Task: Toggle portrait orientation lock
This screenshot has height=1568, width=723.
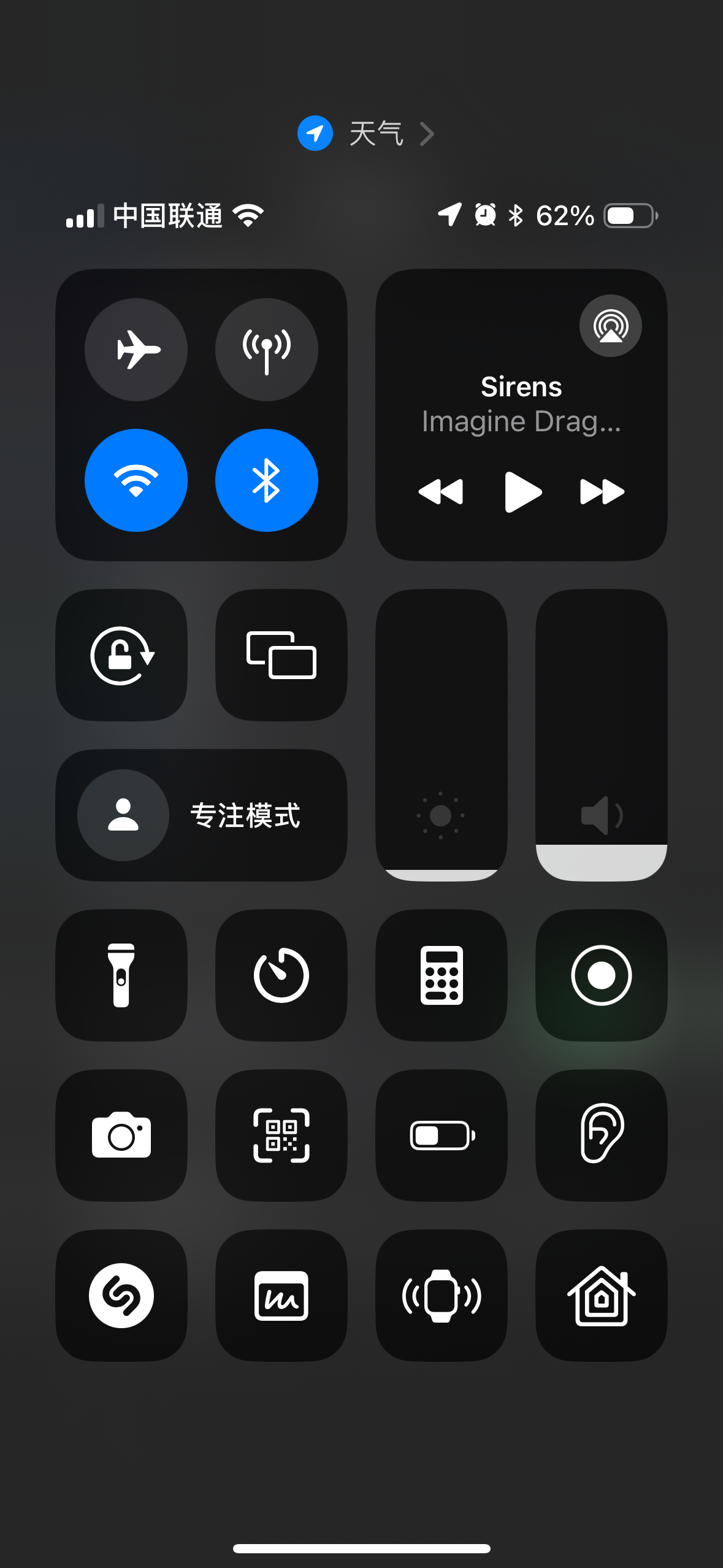Action: pos(121,655)
